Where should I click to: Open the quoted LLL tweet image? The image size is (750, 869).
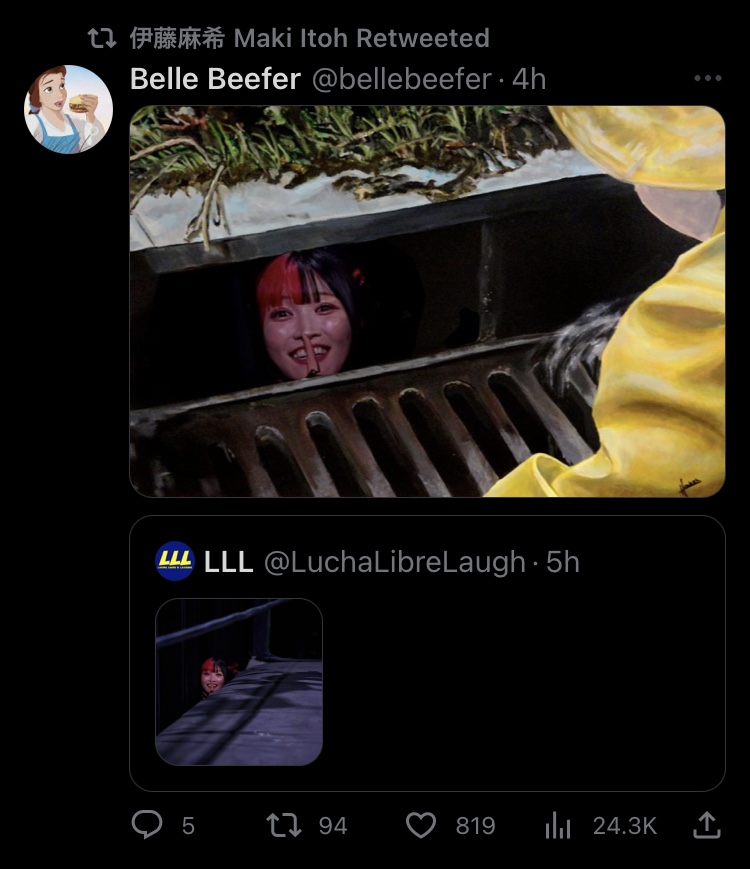point(239,682)
